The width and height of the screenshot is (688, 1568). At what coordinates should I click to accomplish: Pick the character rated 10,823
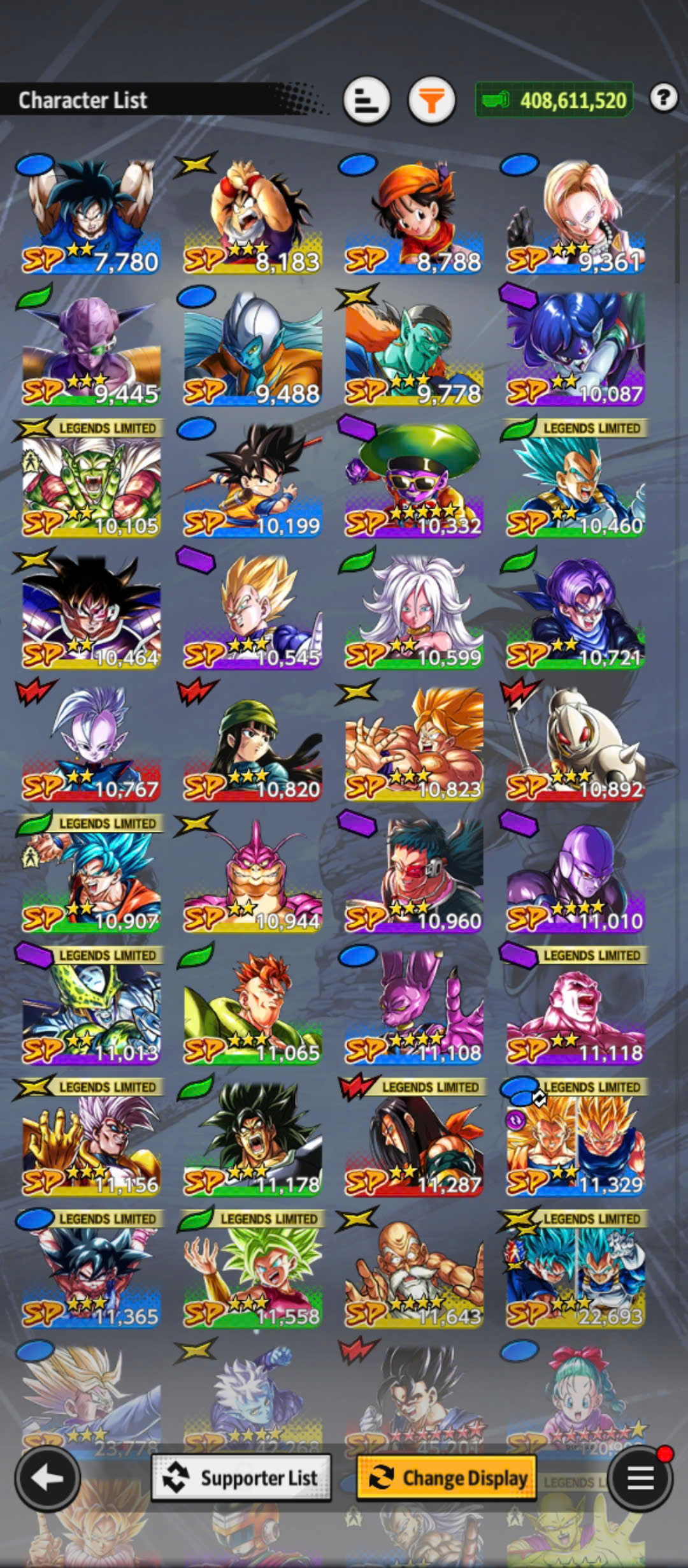click(414, 744)
